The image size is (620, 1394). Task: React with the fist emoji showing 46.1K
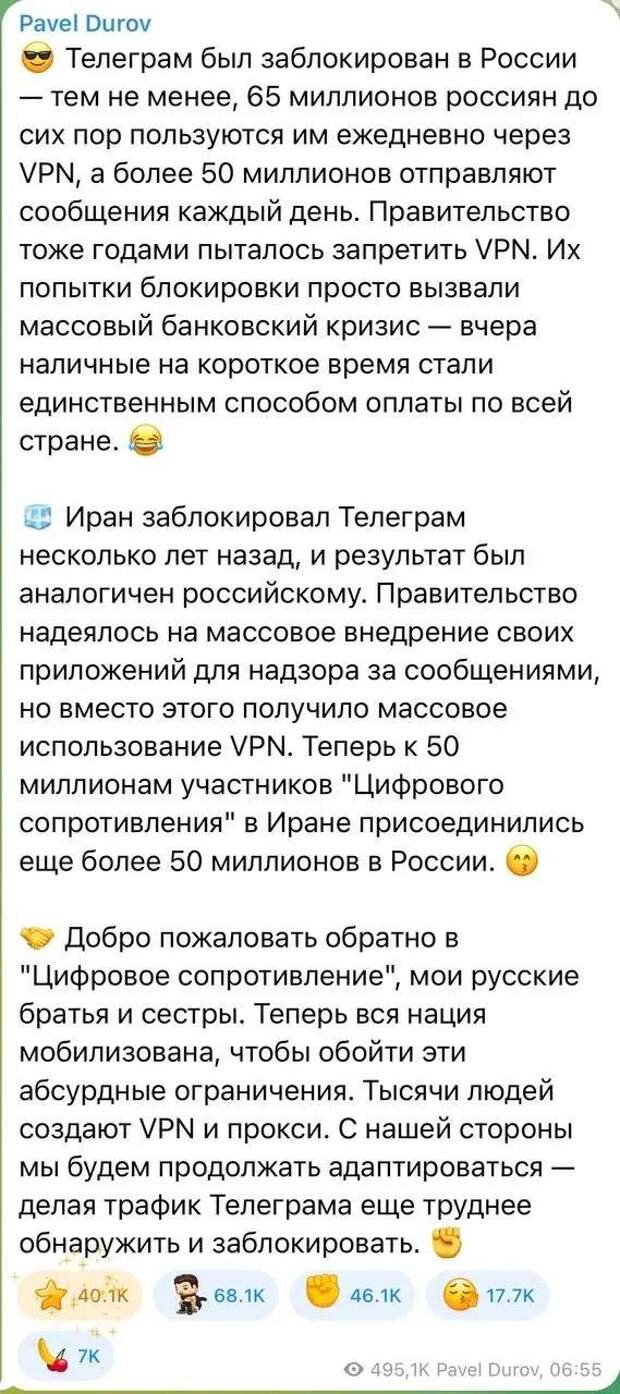tap(354, 1296)
